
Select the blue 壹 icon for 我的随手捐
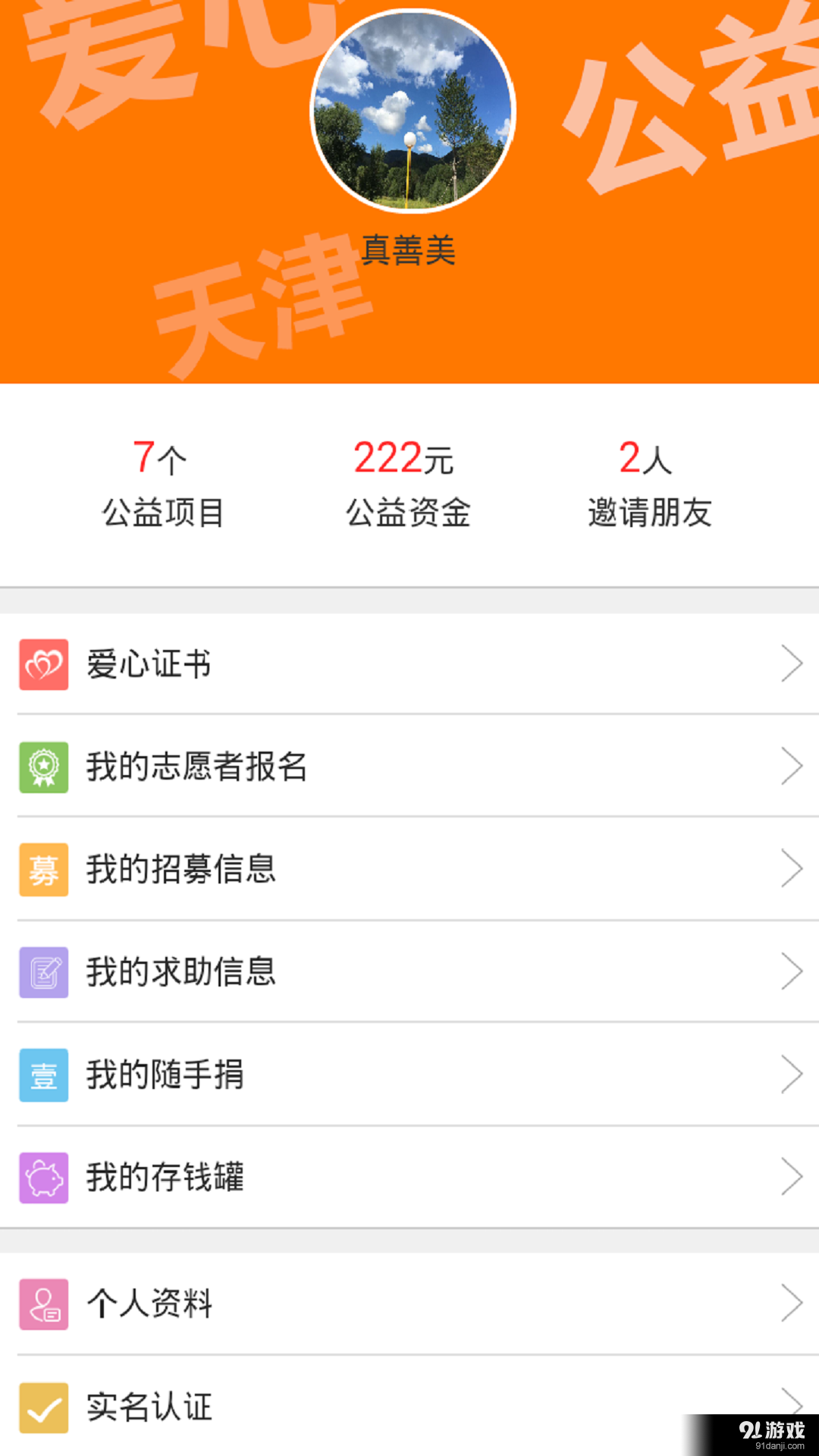click(x=43, y=1075)
